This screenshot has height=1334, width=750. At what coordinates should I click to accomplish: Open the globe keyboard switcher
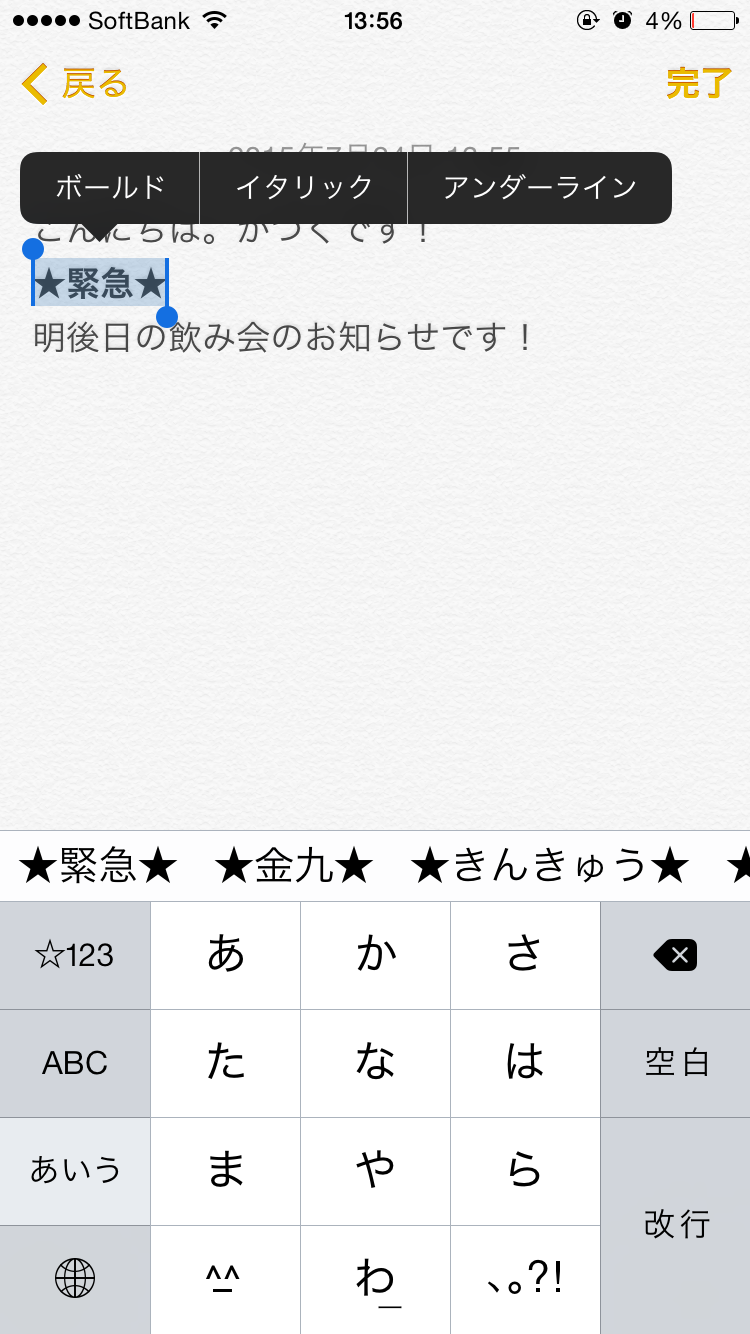(x=75, y=1279)
